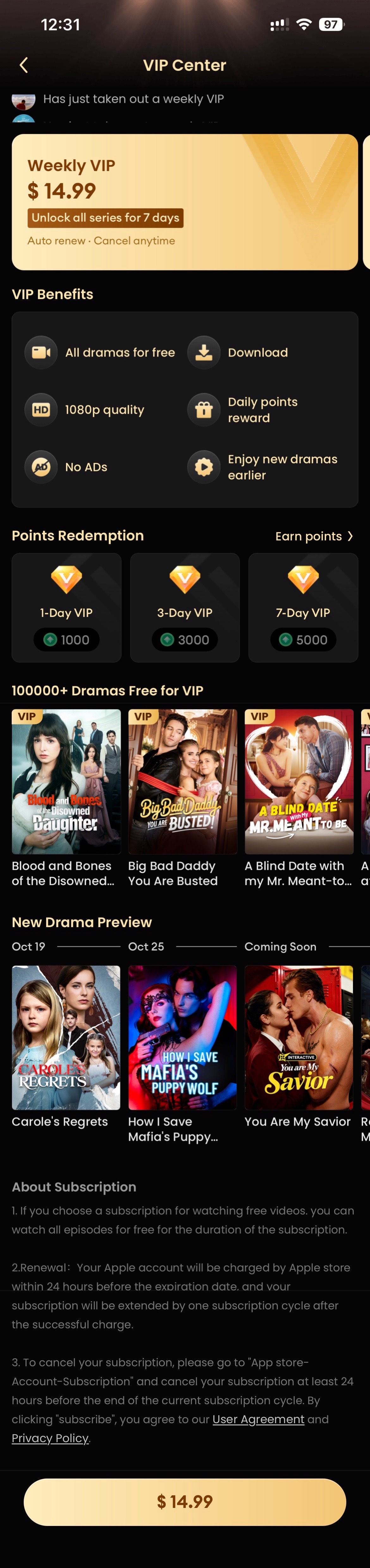Read the Privacy Policy
370x1568 pixels.
(x=51, y=1438)
